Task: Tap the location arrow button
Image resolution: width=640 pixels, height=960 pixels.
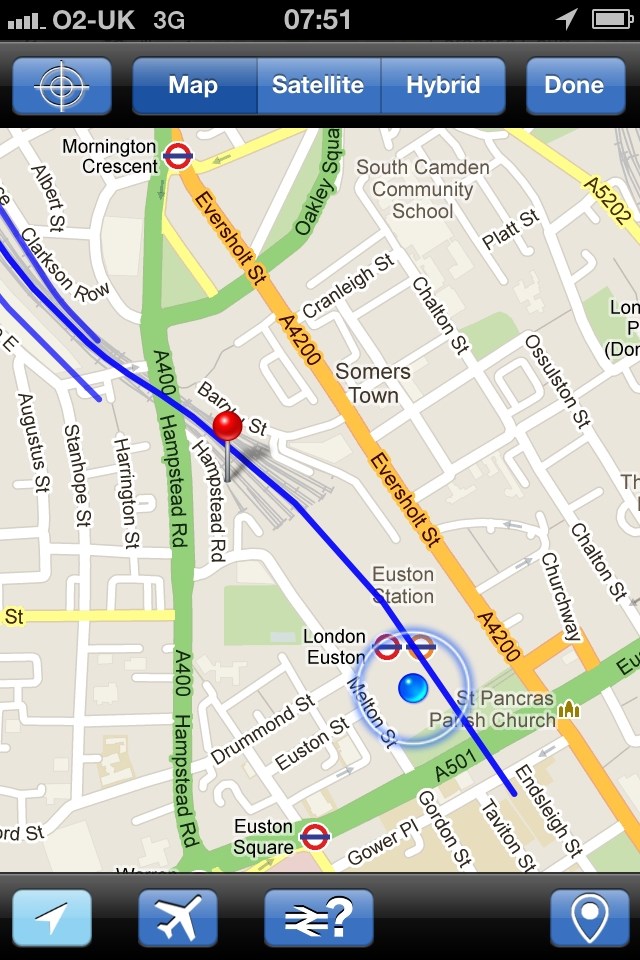Action: pyautogui.click(x=52, y=917)
